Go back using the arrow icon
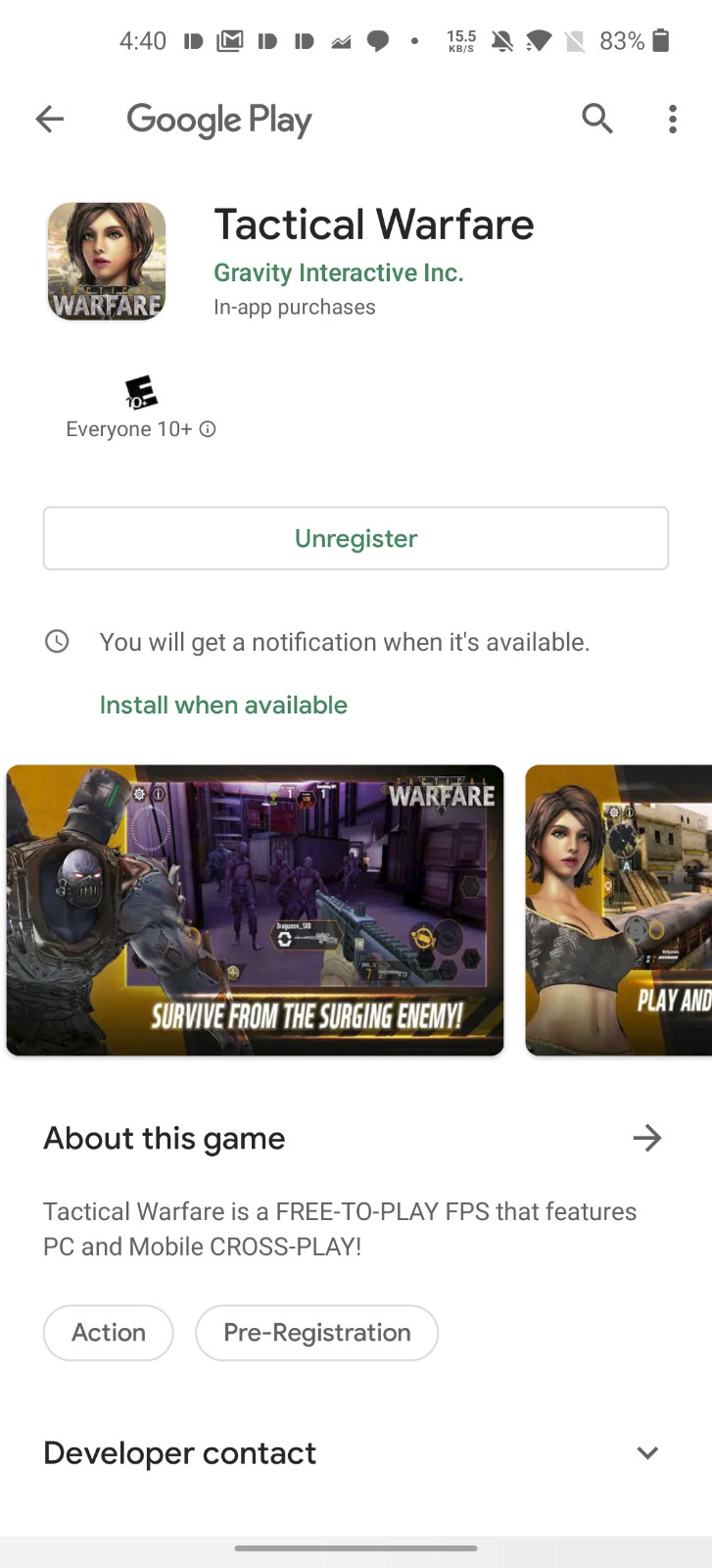 (50, 120)
